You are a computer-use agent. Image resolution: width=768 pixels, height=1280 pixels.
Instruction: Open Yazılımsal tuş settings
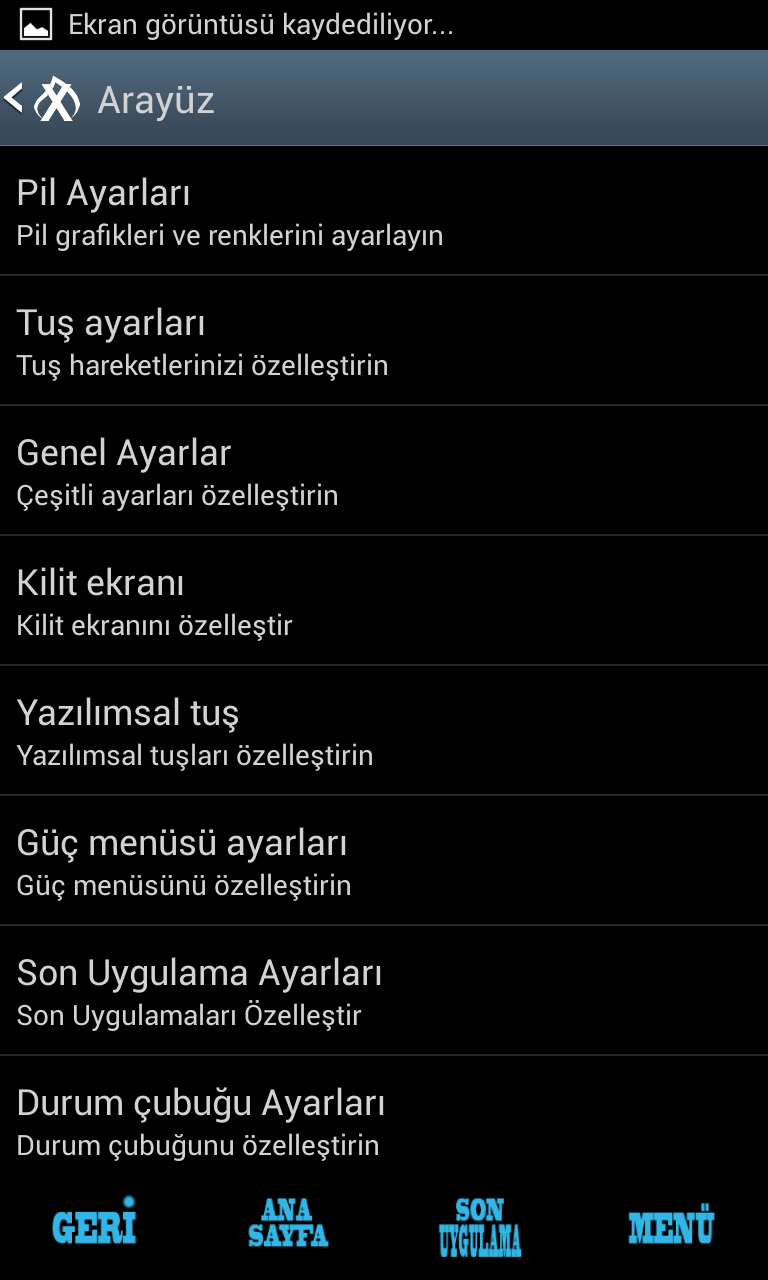click(384, 731)
